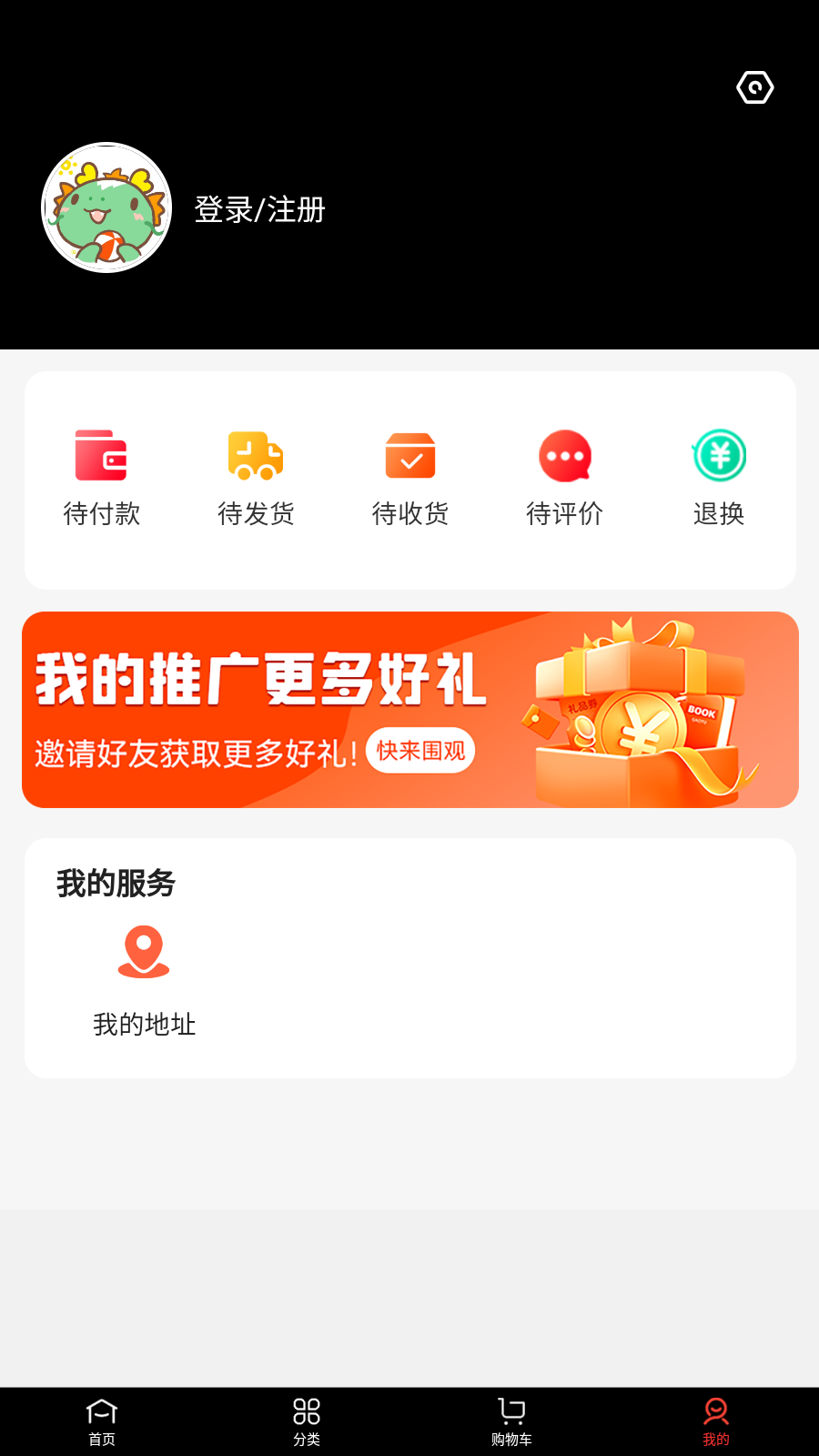
Task: Open the 分类 tab
Action: coord(307,1418)
